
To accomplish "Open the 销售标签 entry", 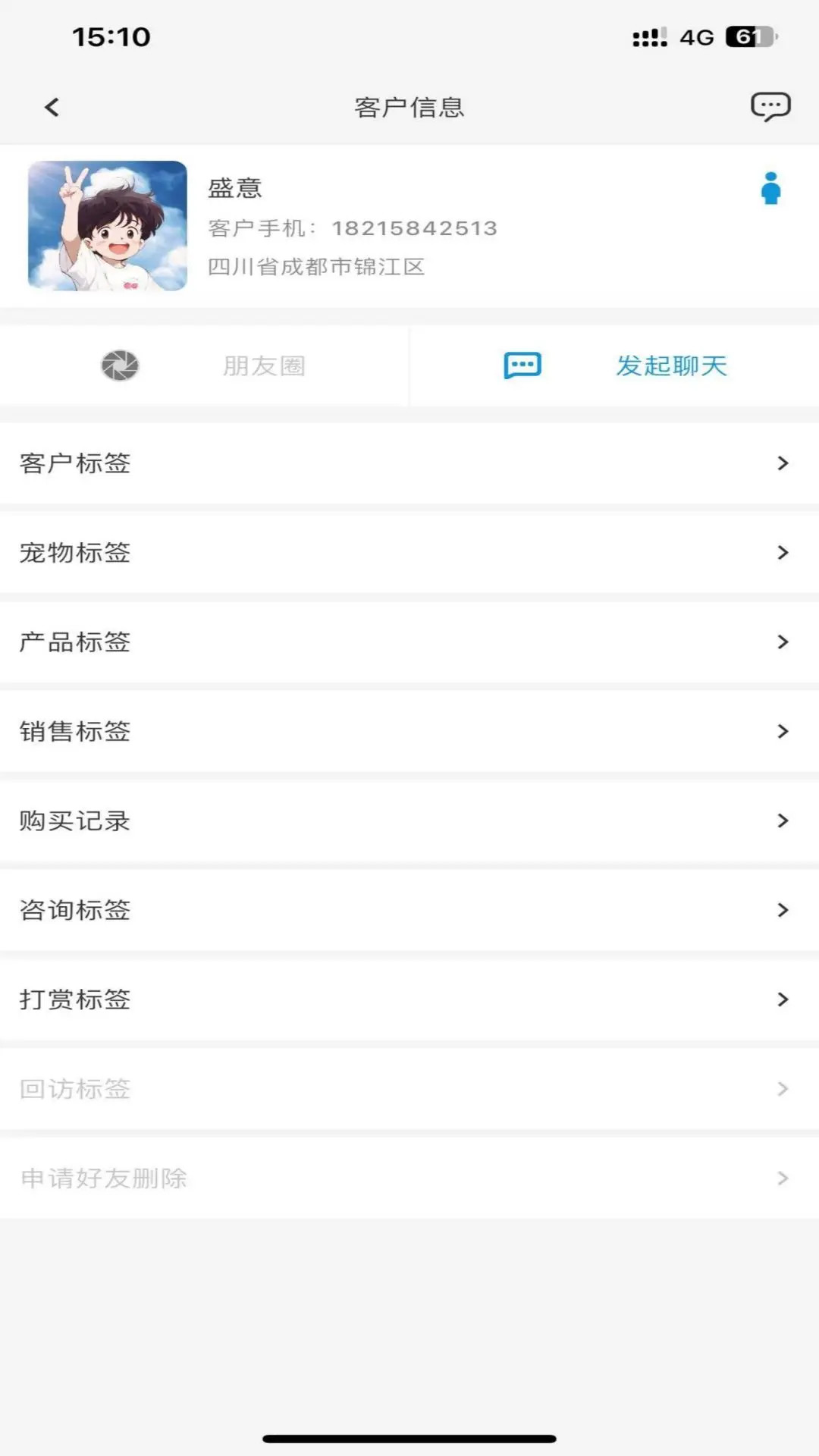I will click(x=409, y=731).
